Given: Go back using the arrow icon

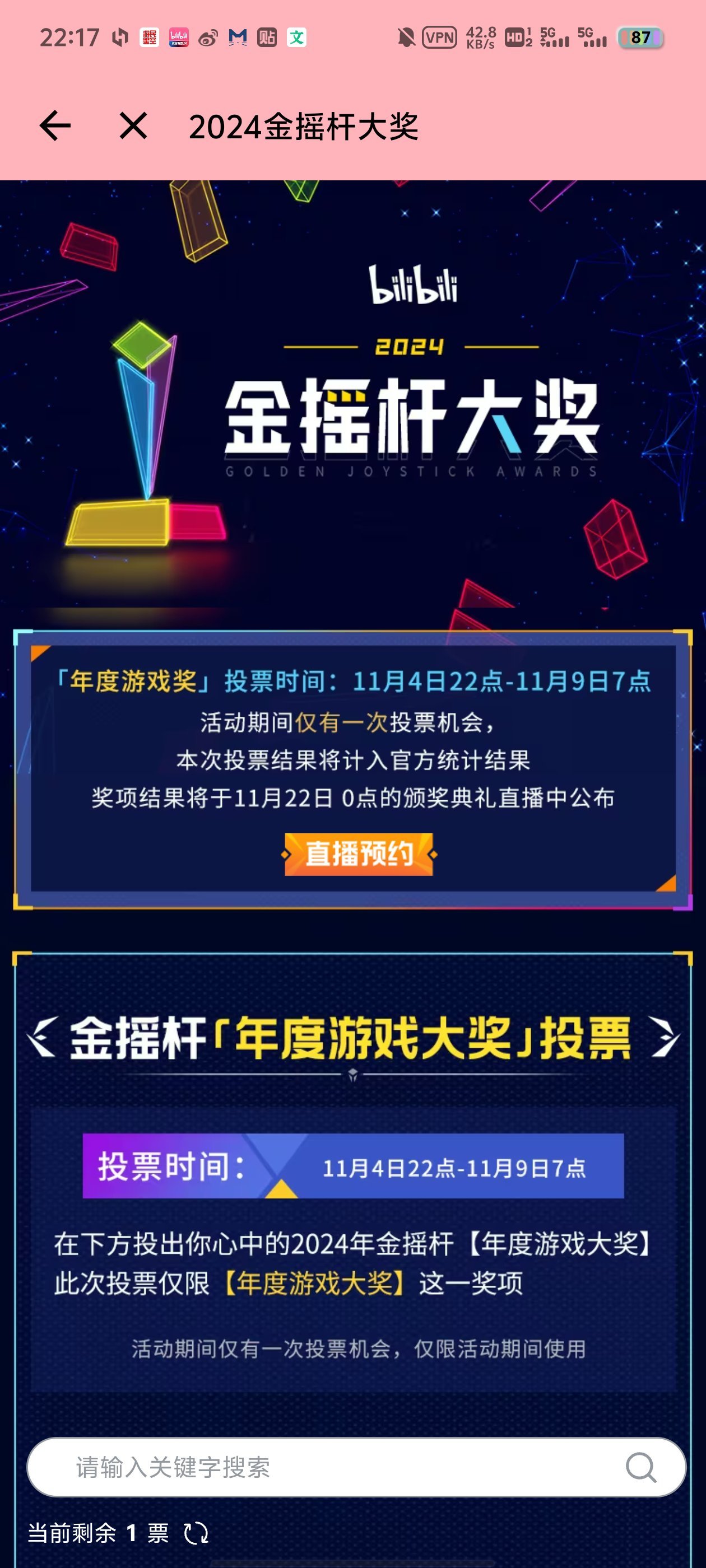Looking at the screenshot, I should coord(55,126).
